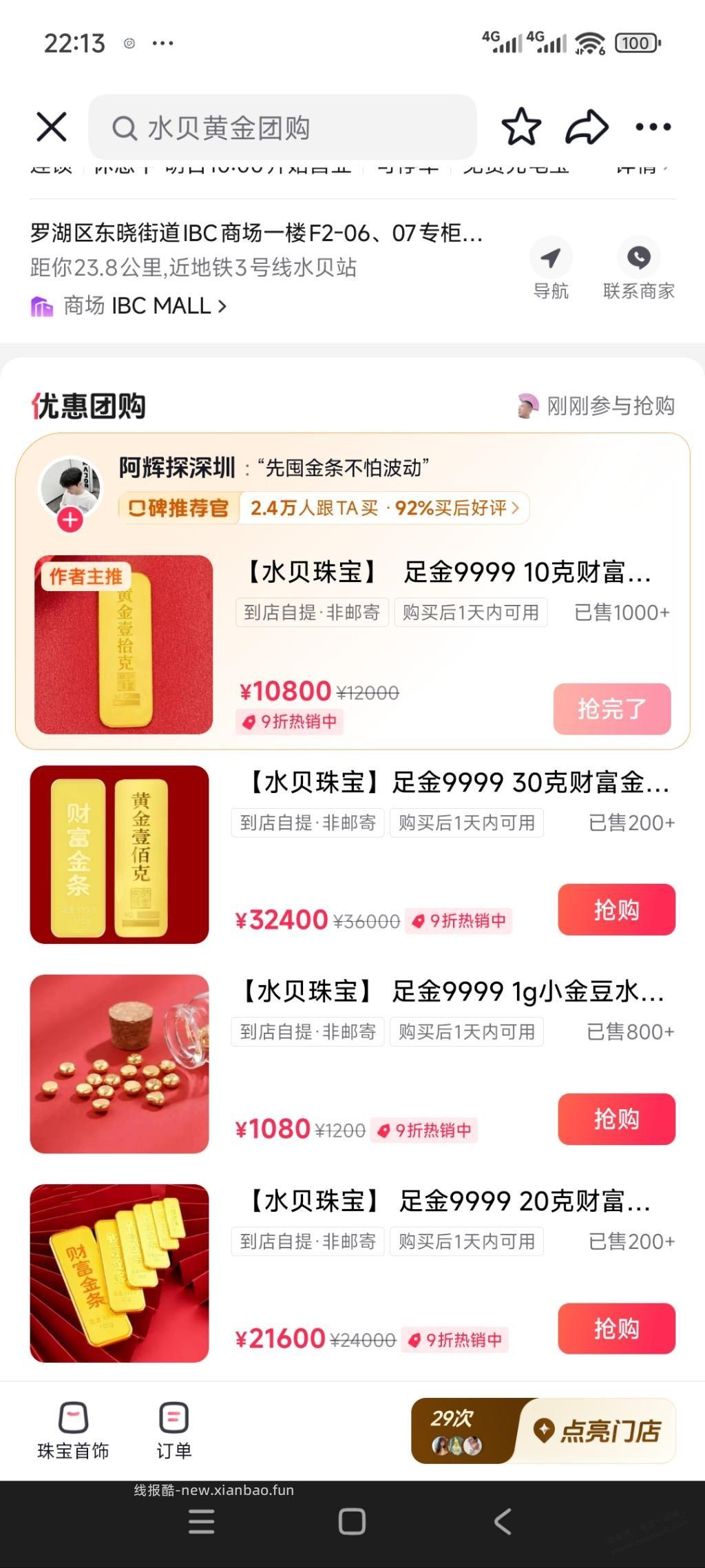Close the page with the X button
The height and width of the screenshot is (1568, 705).
click(x=51, y=127)
